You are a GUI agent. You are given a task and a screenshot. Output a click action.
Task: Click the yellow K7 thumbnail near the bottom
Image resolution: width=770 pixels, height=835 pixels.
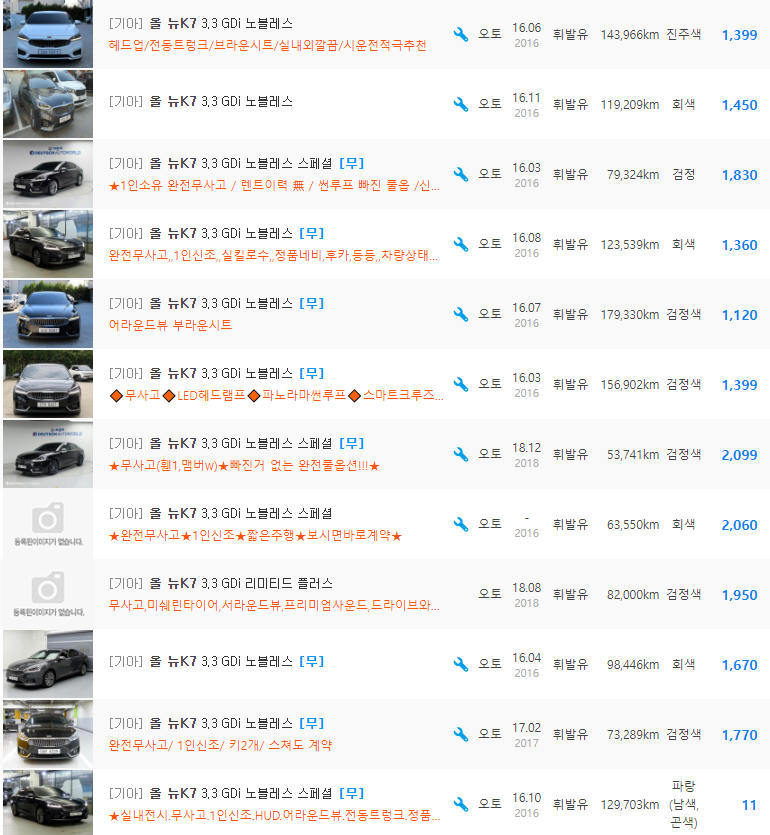pyautogui.click(x=46, y=733)
